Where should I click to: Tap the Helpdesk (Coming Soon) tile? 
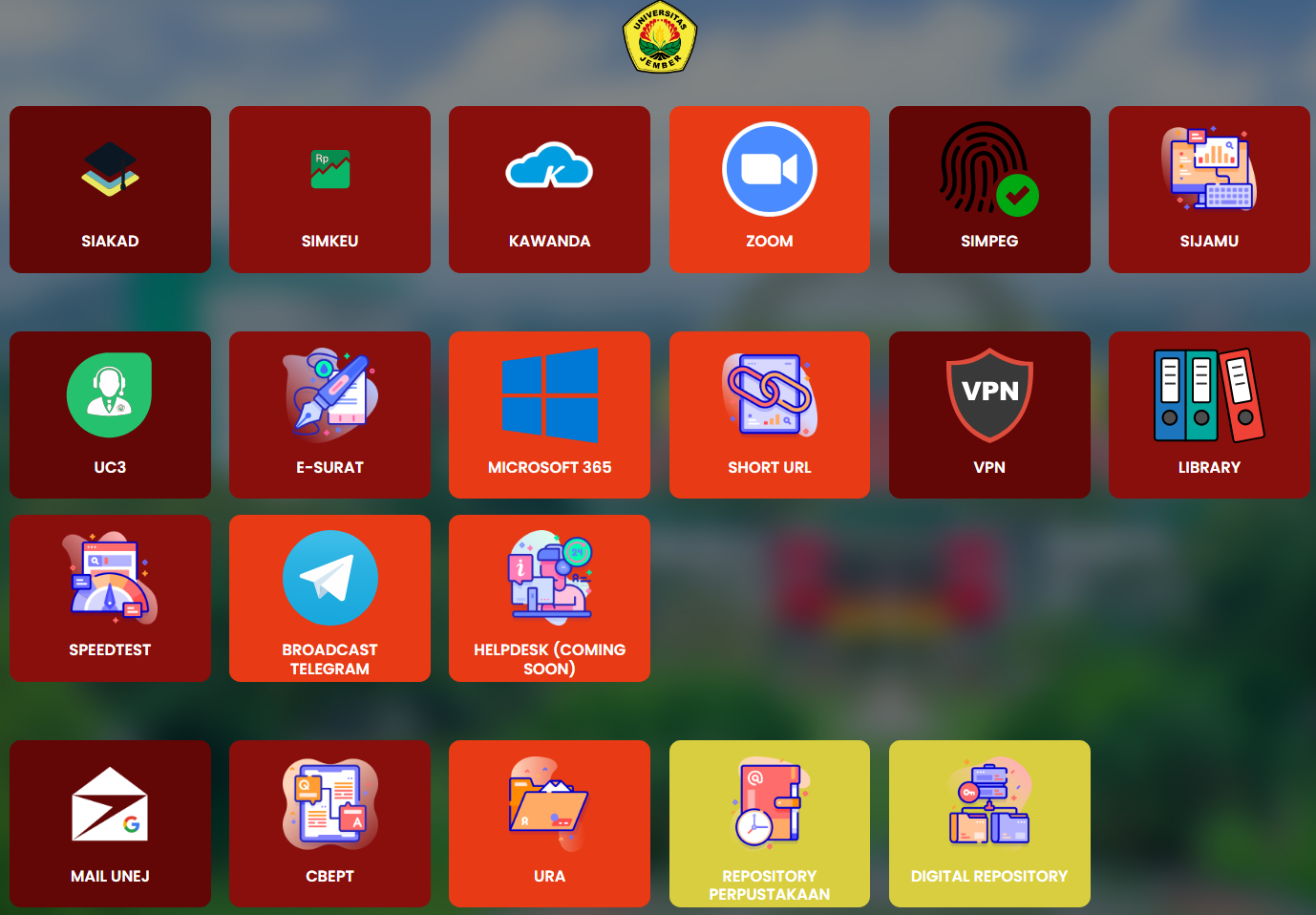549,598
